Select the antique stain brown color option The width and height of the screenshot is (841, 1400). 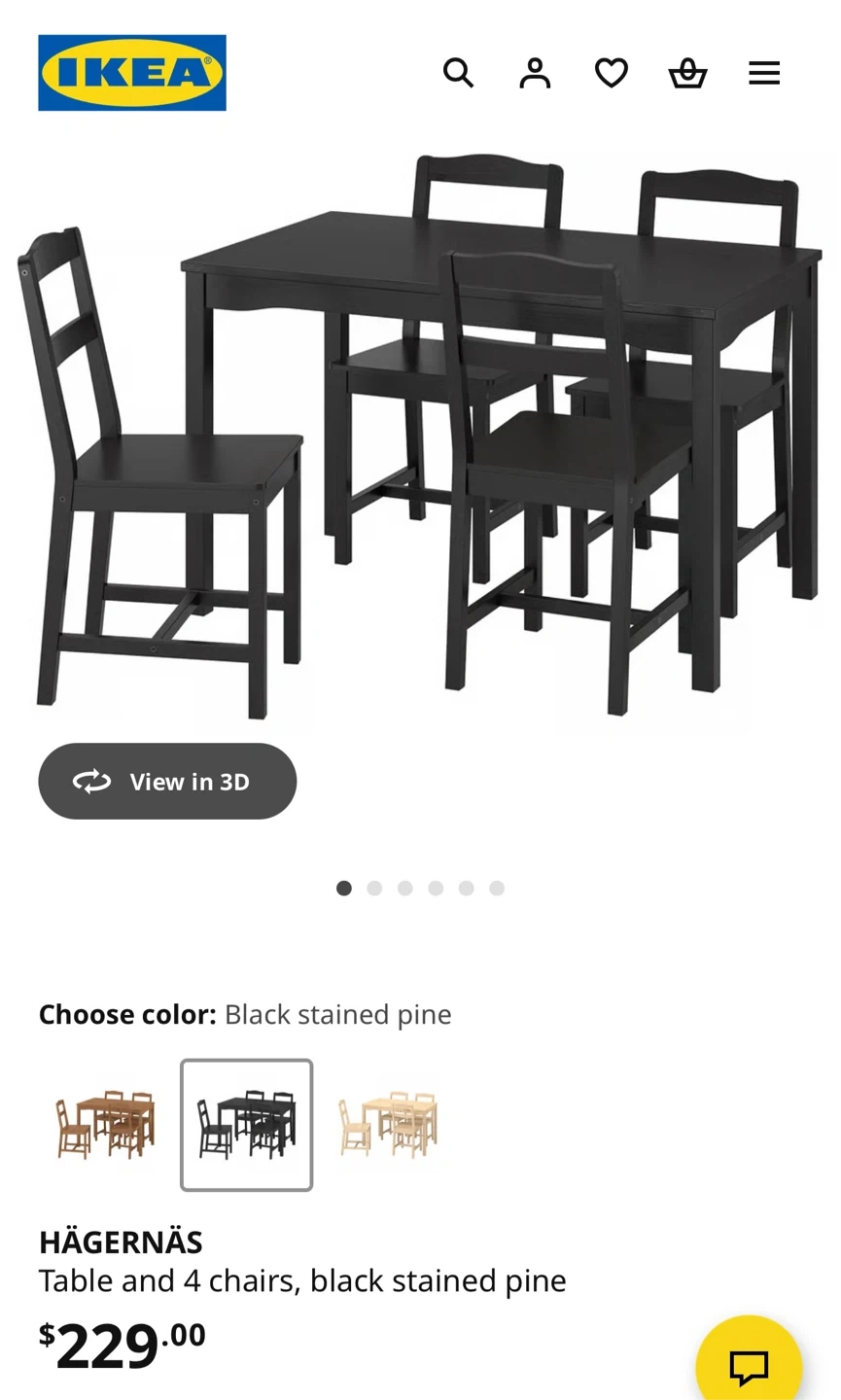[105, 1125]
